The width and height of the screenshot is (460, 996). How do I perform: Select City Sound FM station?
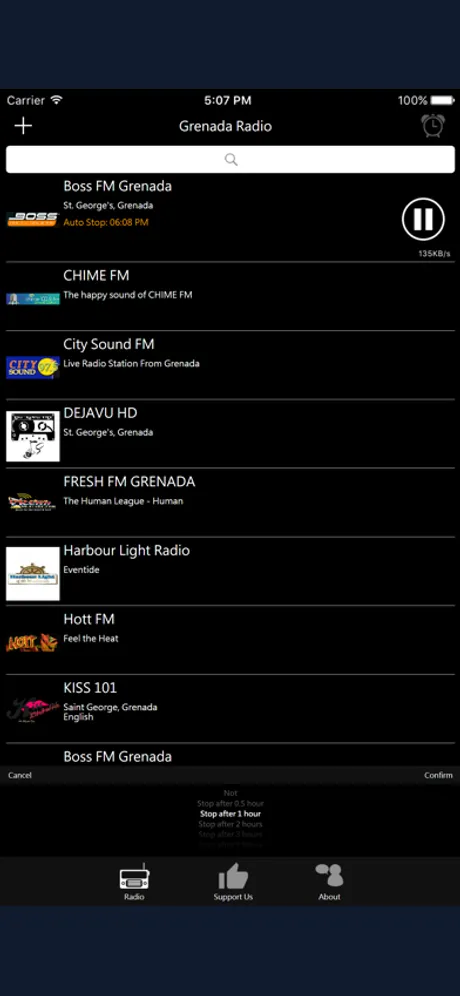230,365
